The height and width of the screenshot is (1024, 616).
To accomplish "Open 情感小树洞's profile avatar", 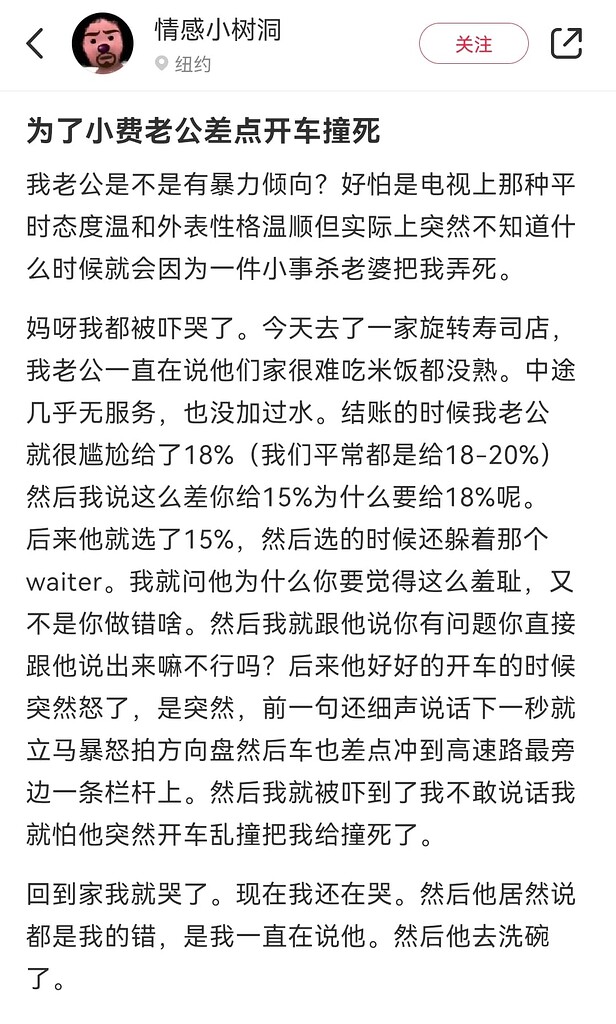I will (103, 44).
